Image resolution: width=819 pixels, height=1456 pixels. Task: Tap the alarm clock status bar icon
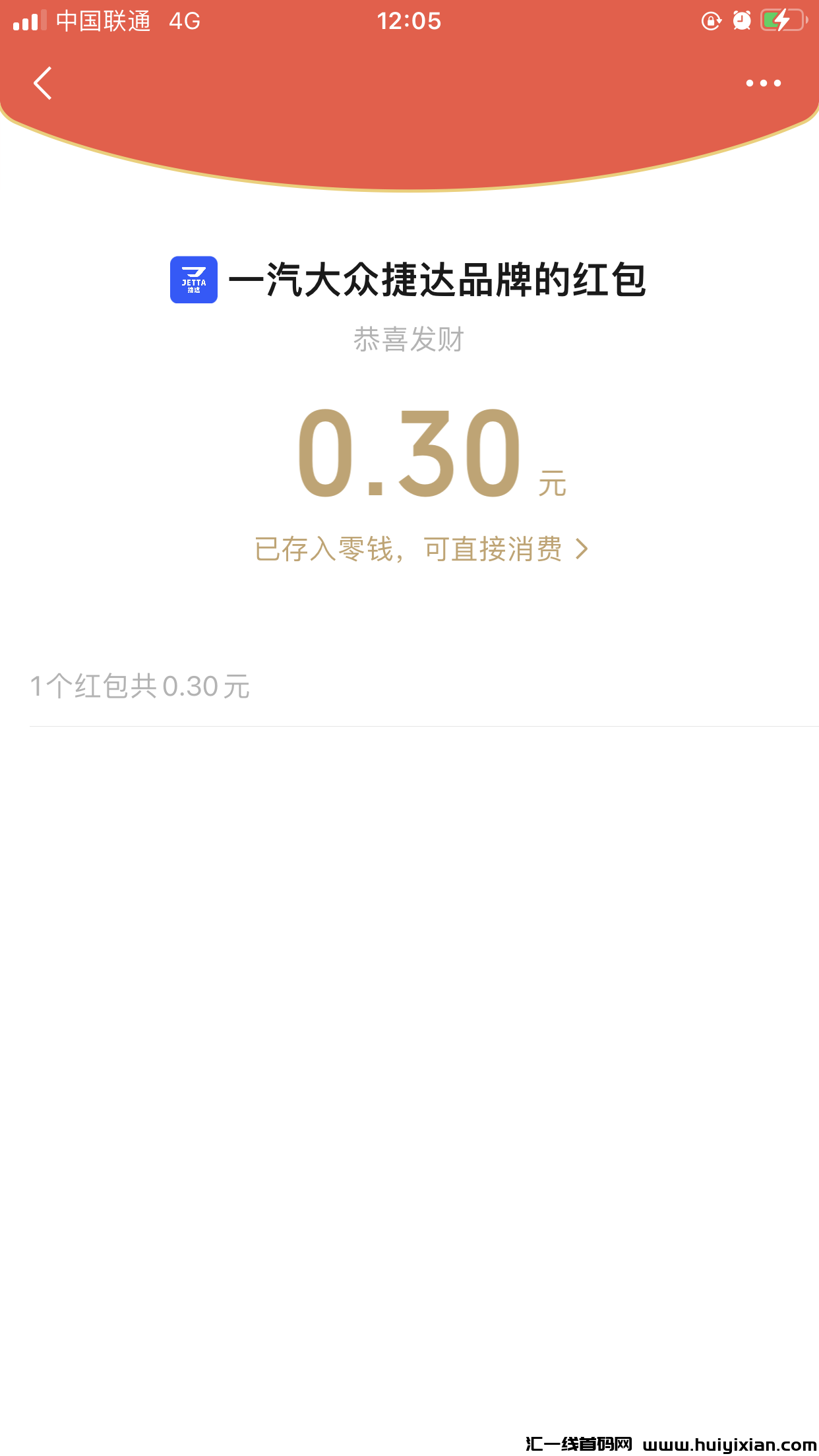coord(742,20)
